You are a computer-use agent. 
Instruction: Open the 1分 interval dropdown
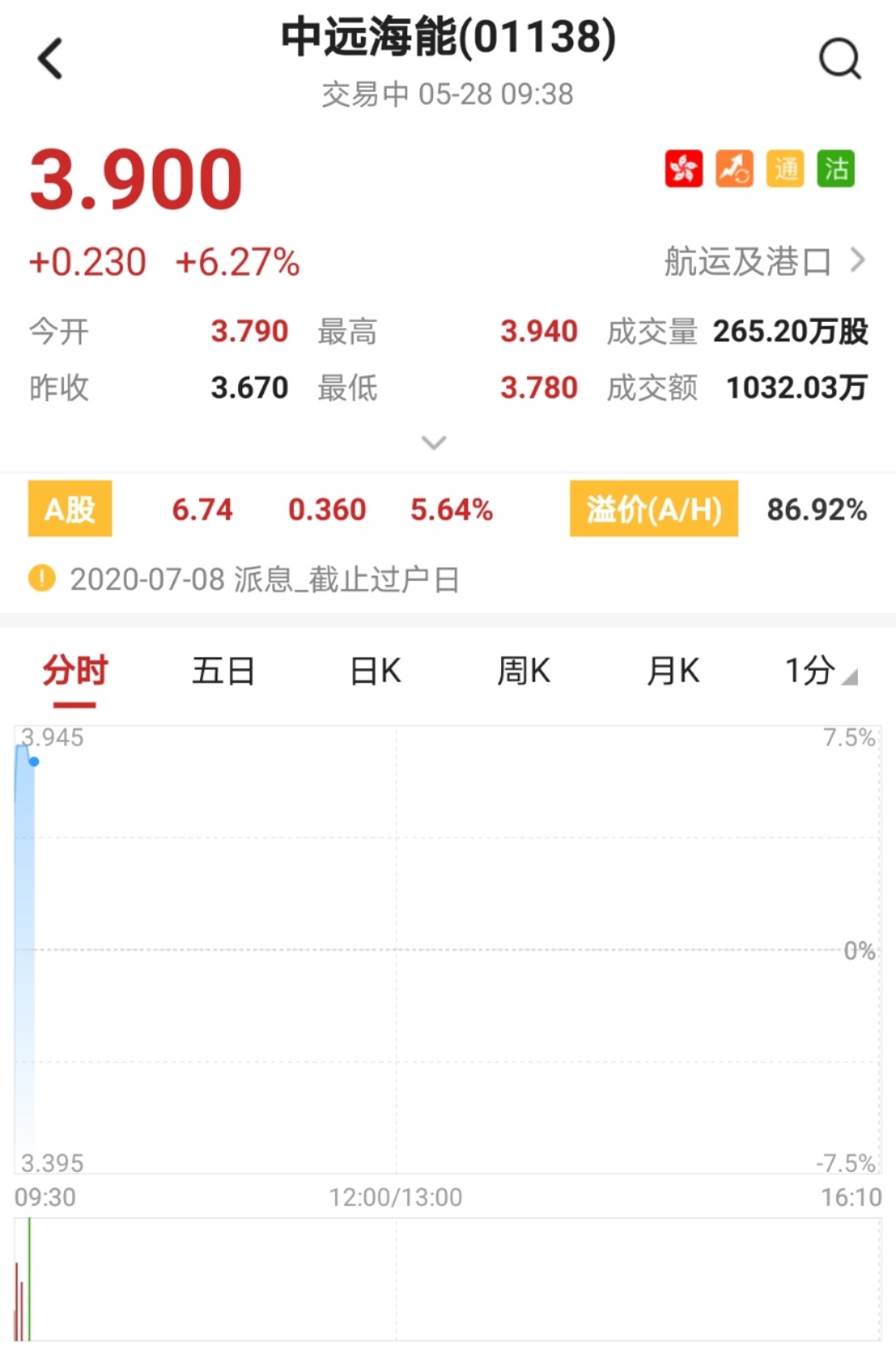pos(820,671)
